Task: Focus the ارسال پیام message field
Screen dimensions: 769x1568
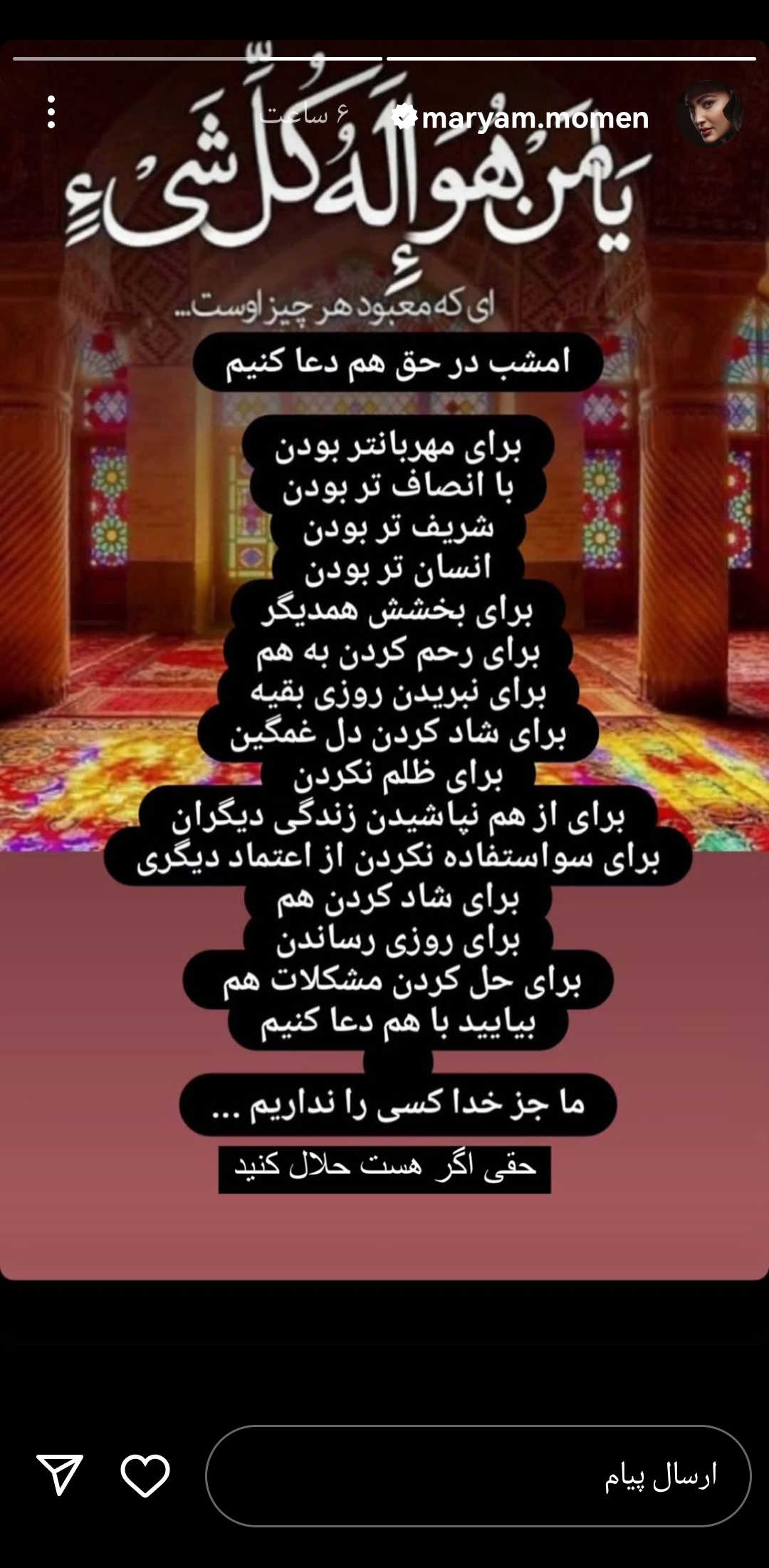Action: 478,1476
